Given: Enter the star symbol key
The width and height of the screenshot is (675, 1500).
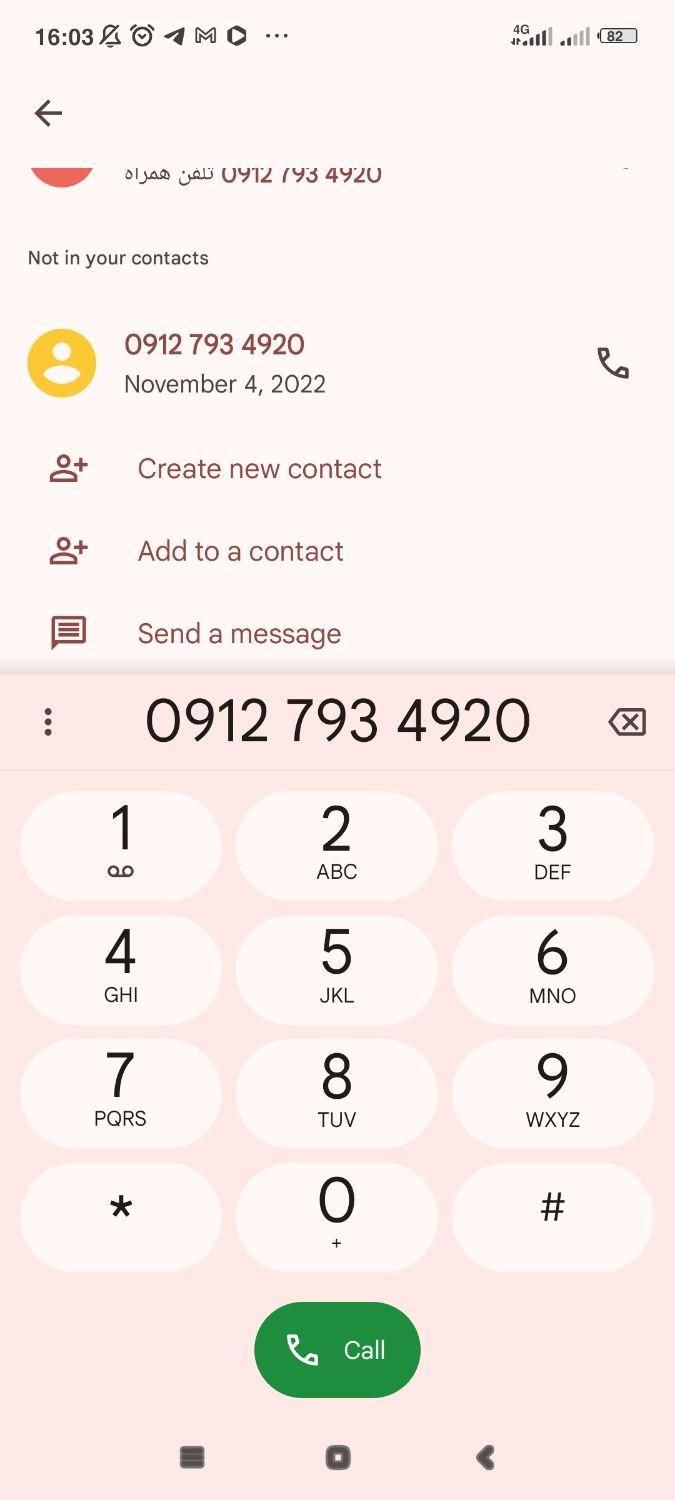Looking at the screenshot, I should point(121,1216).
